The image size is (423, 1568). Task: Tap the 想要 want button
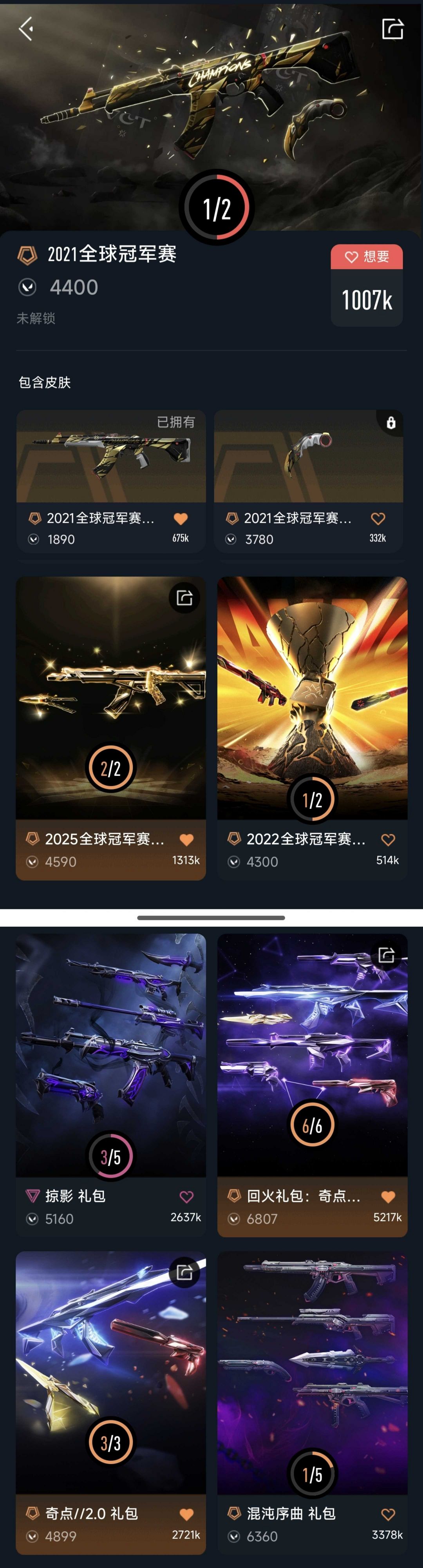[x=367, y=257]
